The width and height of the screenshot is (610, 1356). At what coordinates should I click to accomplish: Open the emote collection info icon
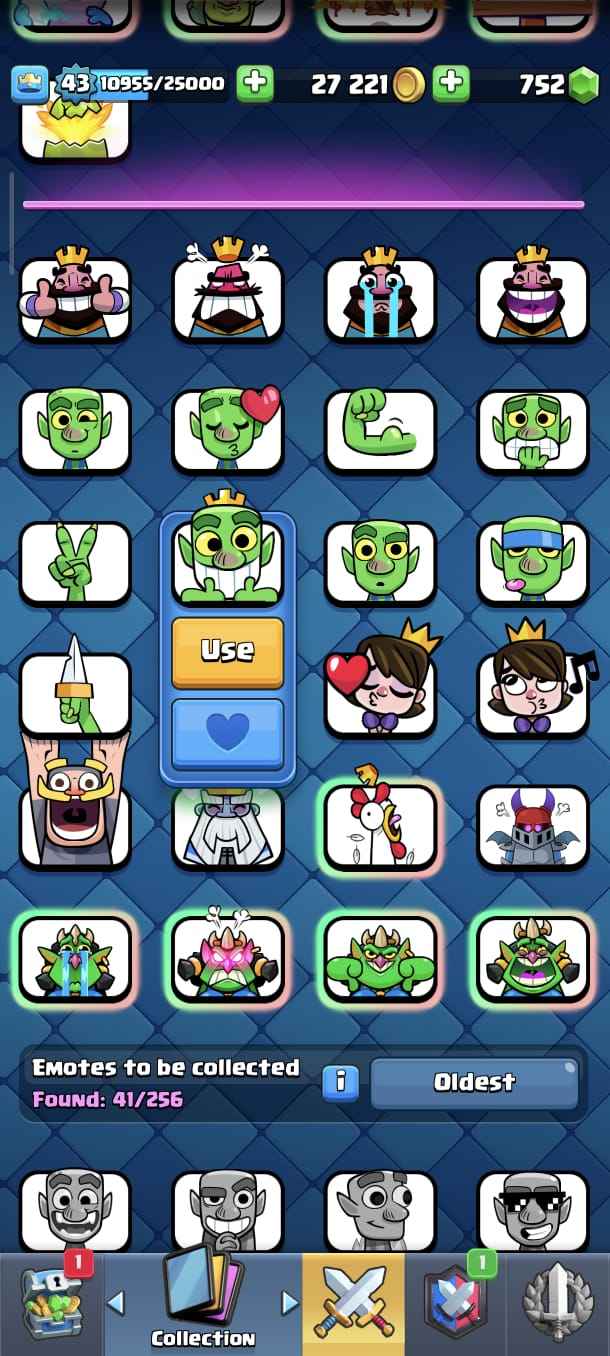340,1082
